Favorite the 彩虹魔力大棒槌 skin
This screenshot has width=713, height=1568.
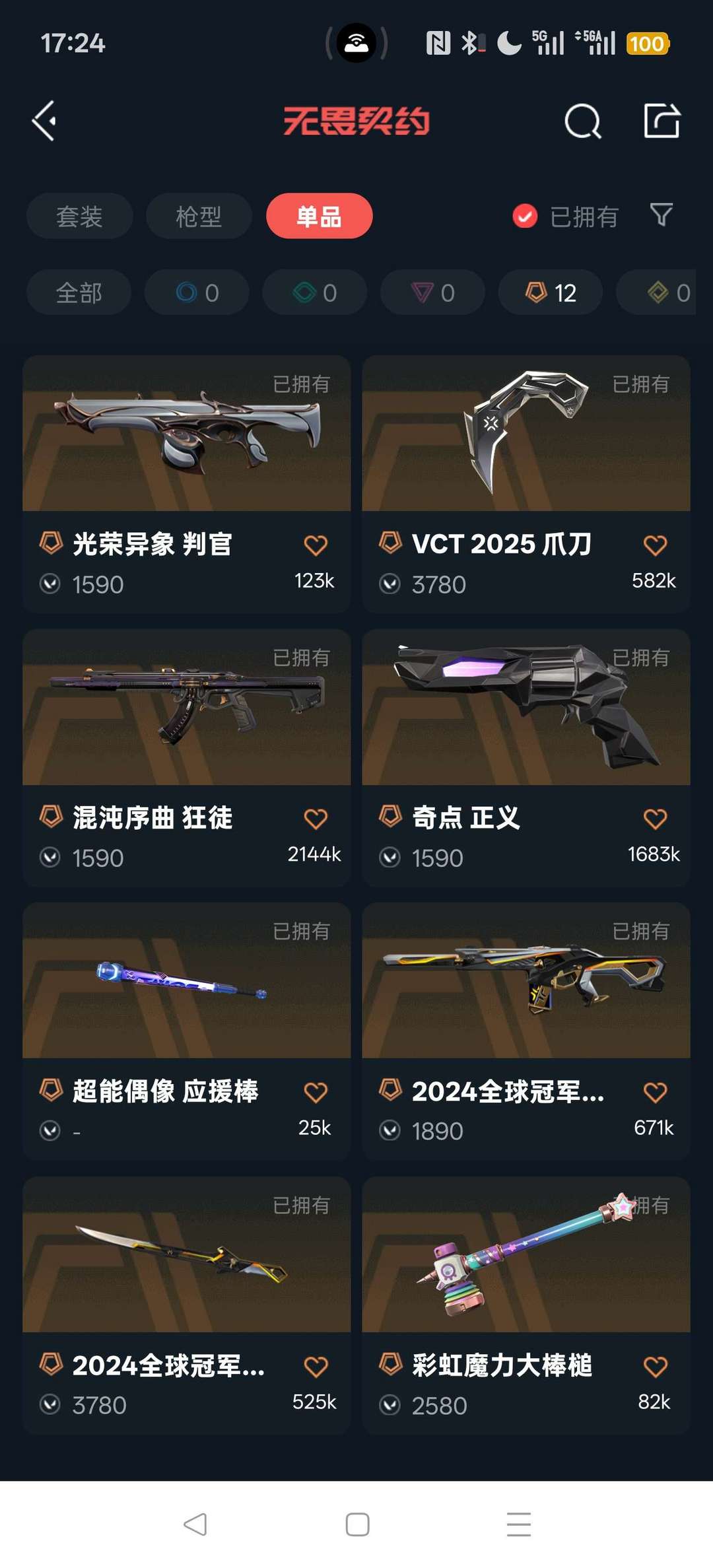click(655, 1367)
